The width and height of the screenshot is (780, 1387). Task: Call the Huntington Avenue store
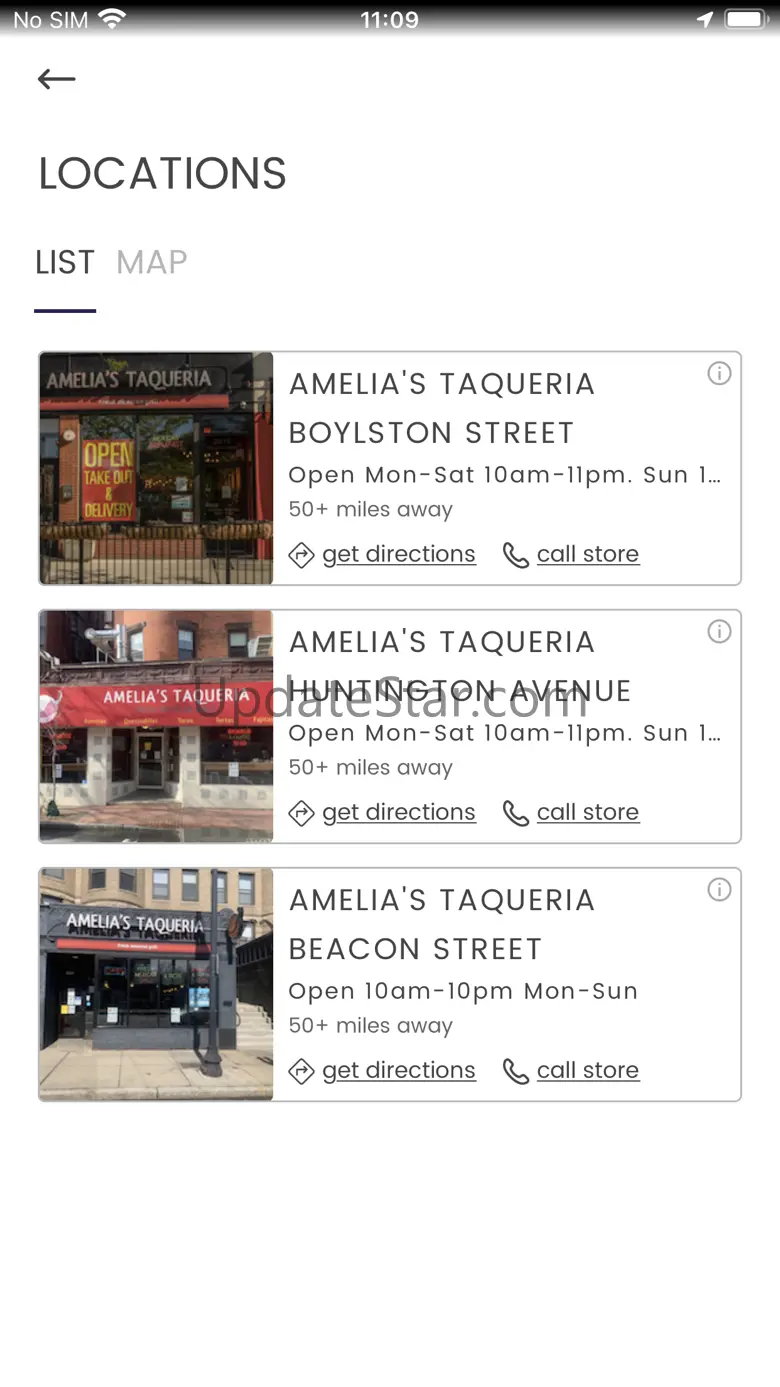571,812
